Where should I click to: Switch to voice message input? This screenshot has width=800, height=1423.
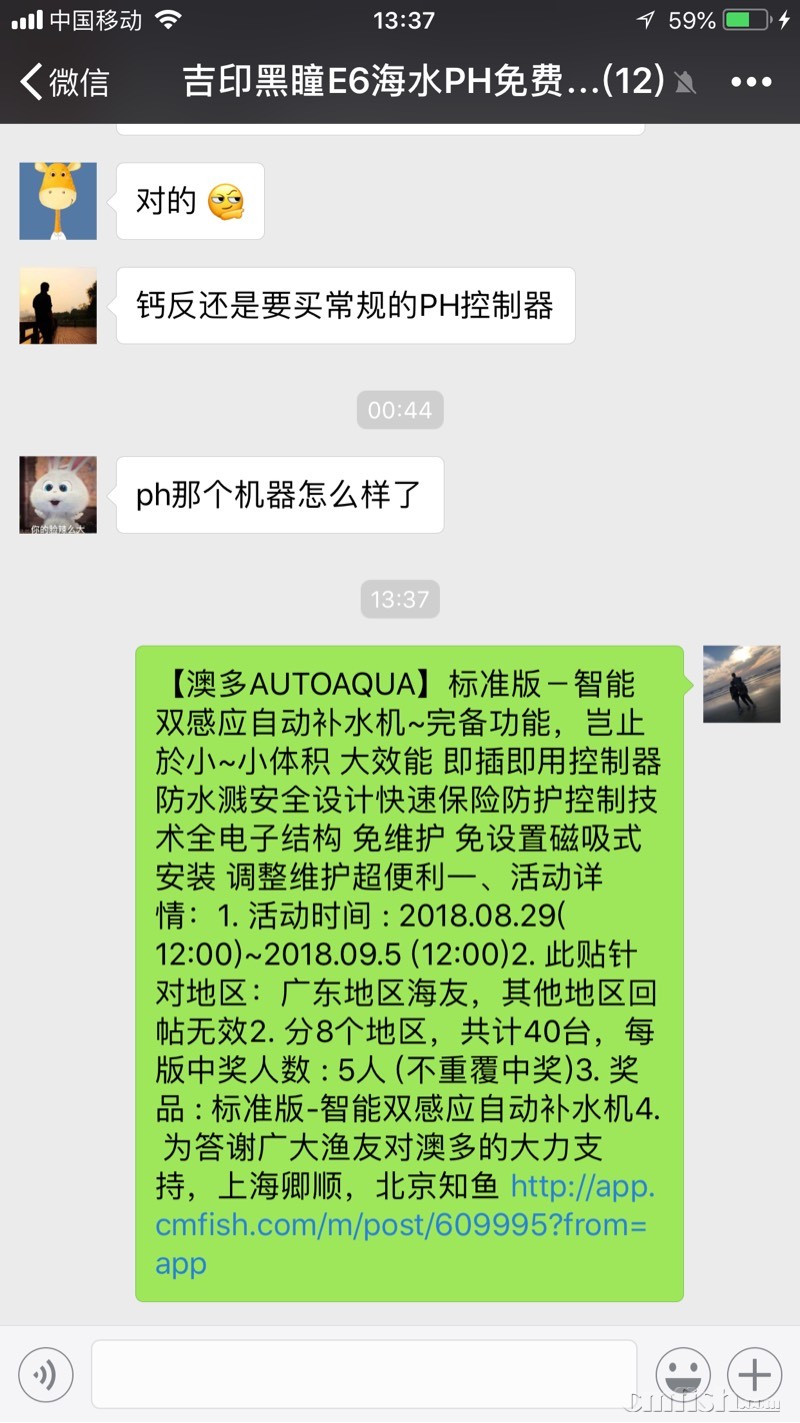[x=46, y=1375]
